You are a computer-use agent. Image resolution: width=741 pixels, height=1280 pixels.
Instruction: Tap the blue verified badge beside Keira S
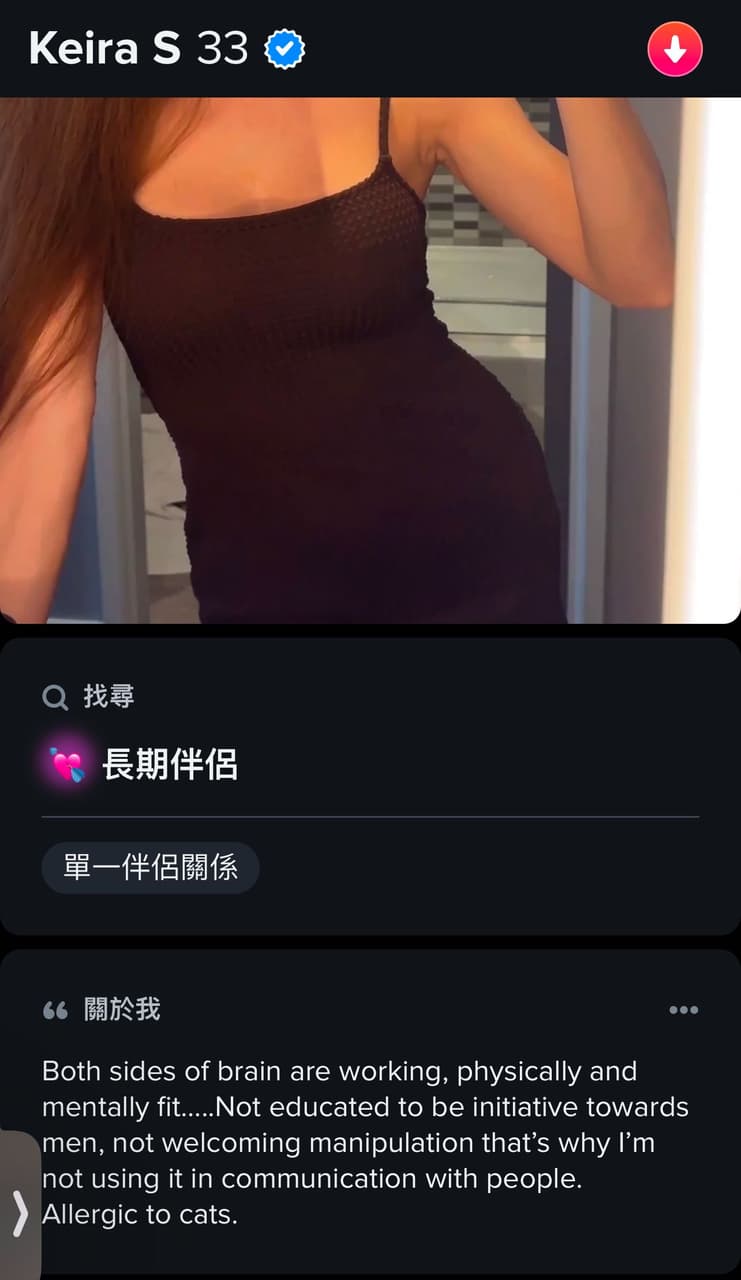[285, 49]
